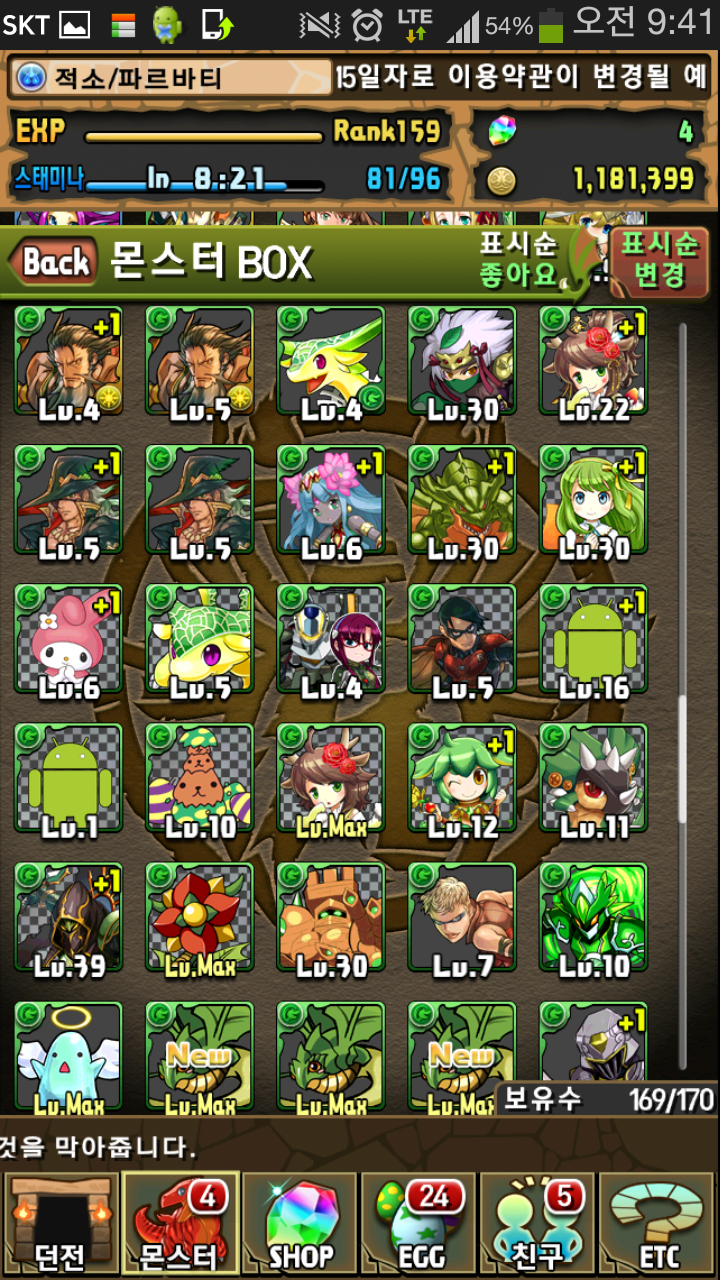Screen dimensions: 720x1280
Task: Open the 친구 friends tab
Action: click(538, 1225)
